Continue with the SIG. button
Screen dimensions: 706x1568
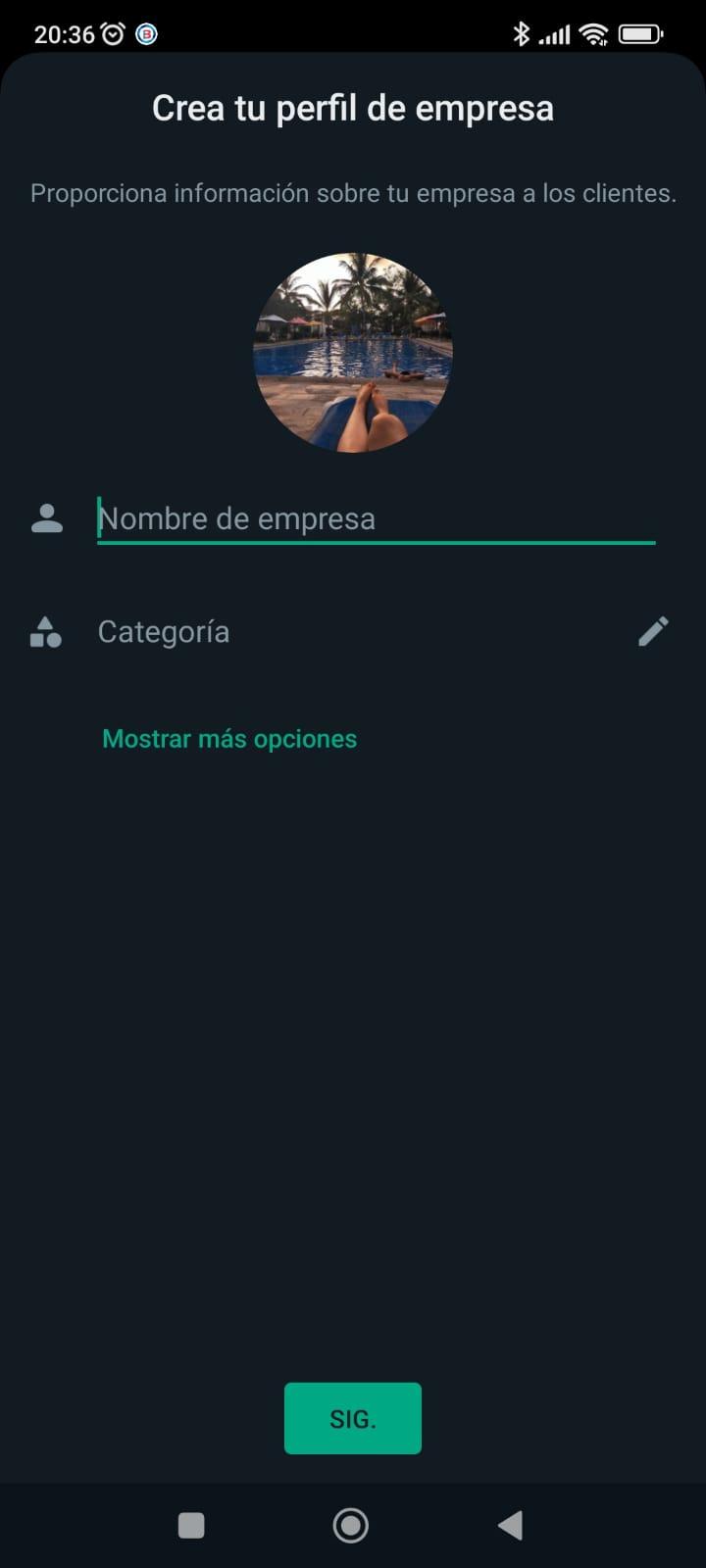(x=353, y=1418)
